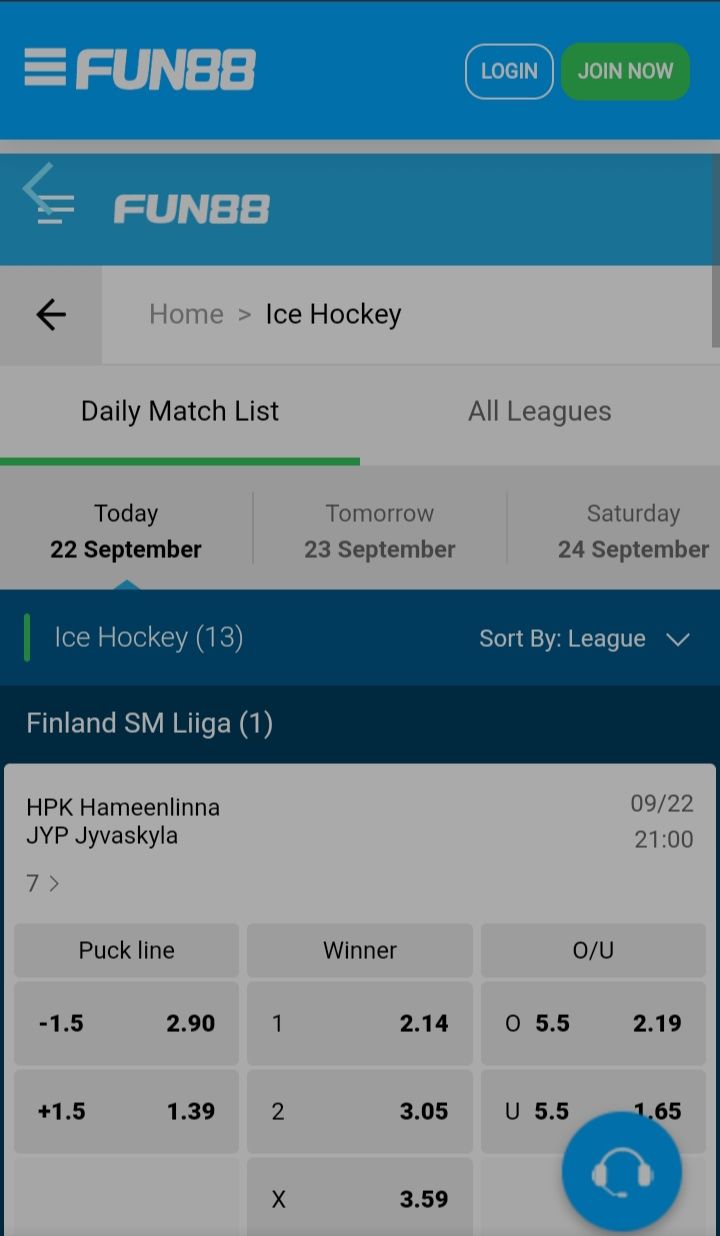Tap the LOGIN button
This screenshot has width=720, height=1236.
(x=509, y=71)
